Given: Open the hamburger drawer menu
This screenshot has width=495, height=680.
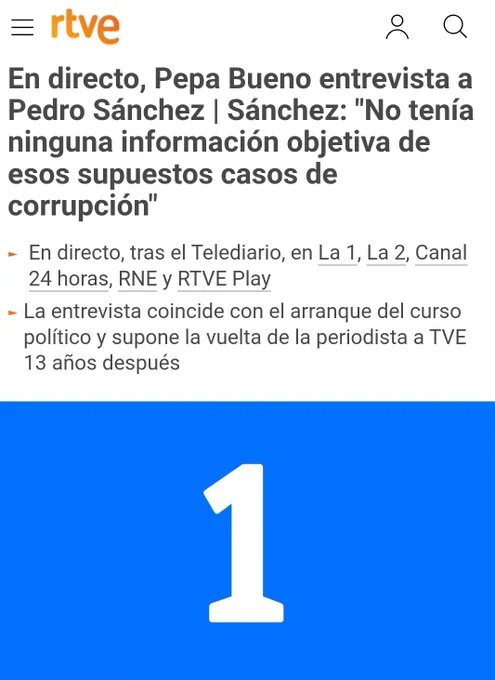Looking at the screenshot, I should [x=23, y=27].
